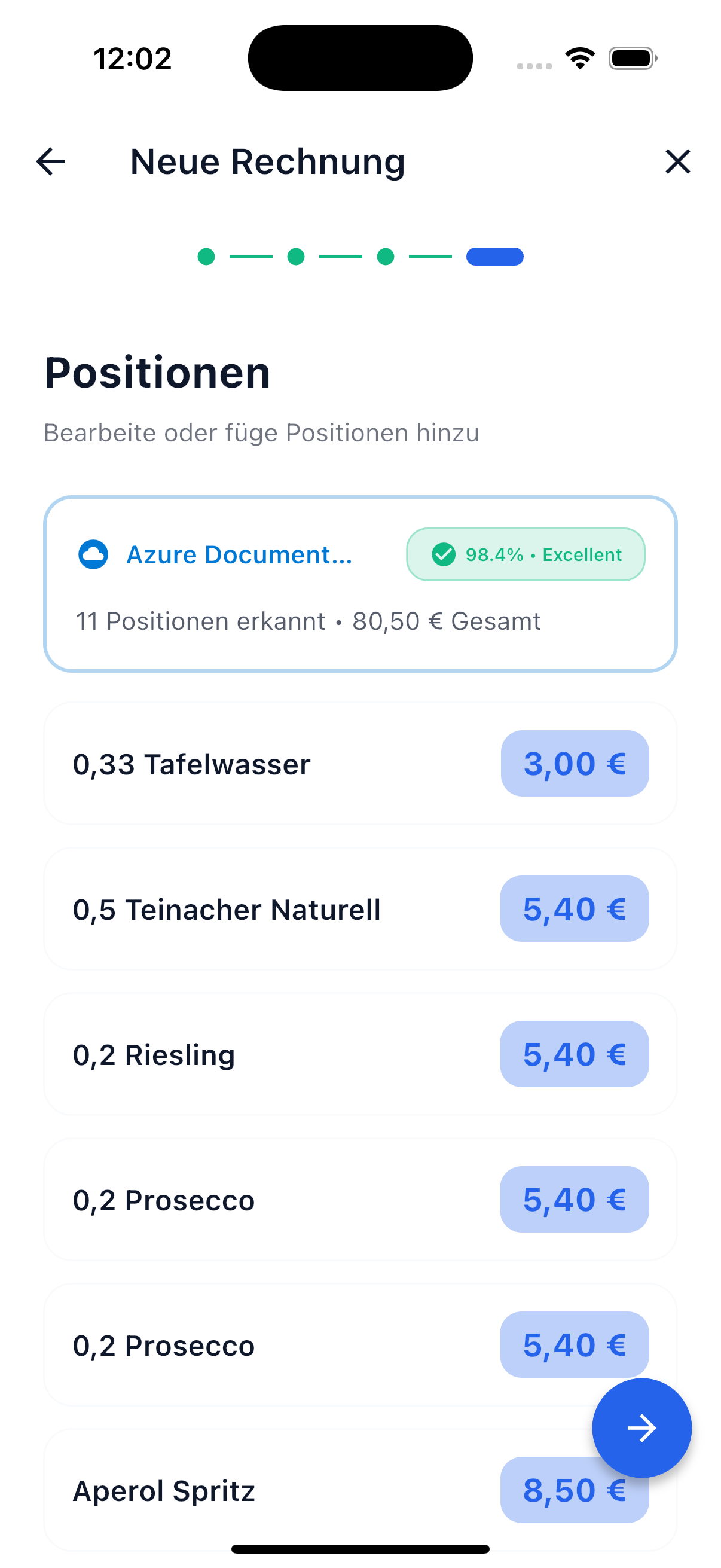Tap the third green progress dot
This screenshot has width=721, height=1568.
(385, 257)
